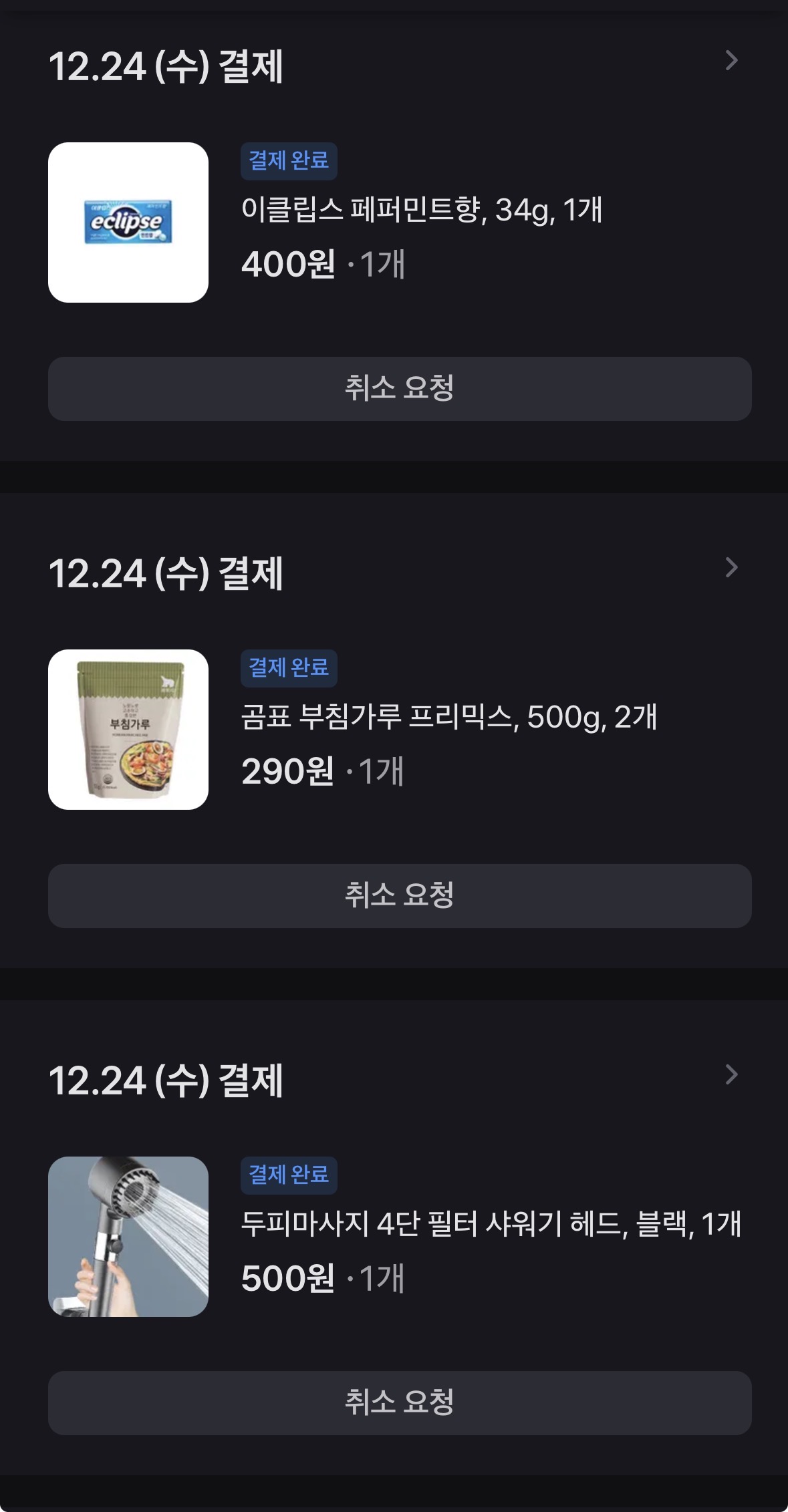This screenshot has width=788, height=1512.
Task: Open order details chevron for 샤워기 헤드 order
Action: [731, 1075]
